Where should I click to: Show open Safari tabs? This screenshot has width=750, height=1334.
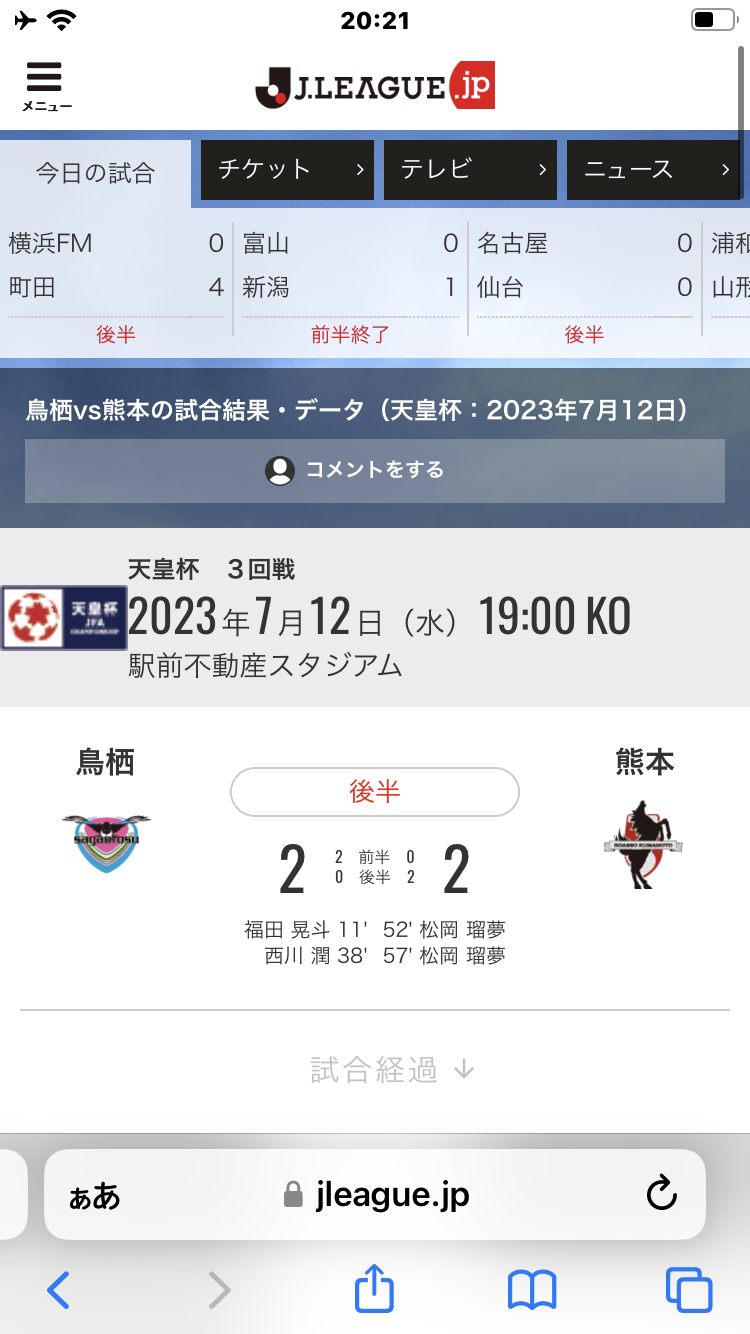(688, 1290)
